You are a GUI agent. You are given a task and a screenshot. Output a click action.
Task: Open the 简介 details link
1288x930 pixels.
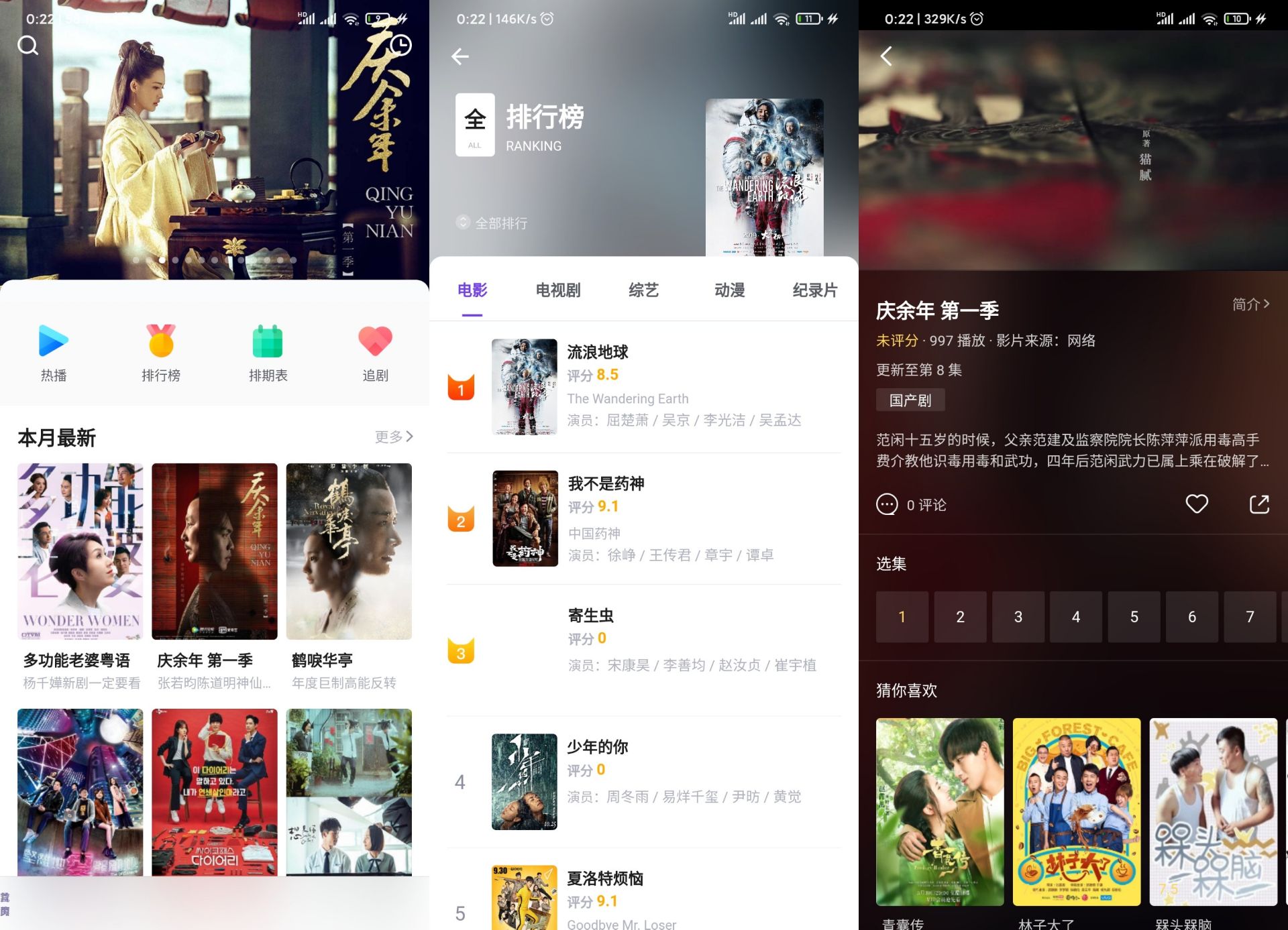pos(1250,304)
